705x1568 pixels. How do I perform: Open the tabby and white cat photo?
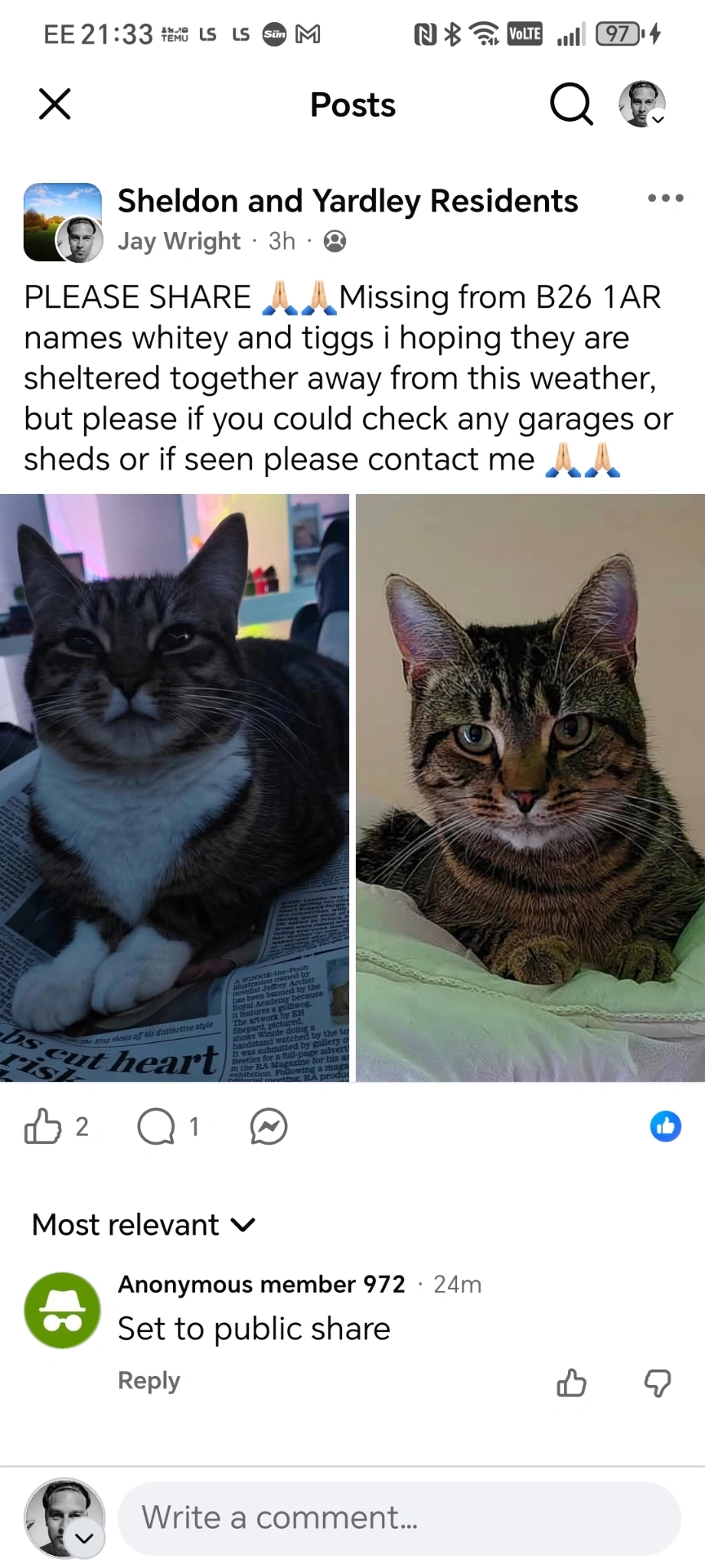[x=175, y=787]
